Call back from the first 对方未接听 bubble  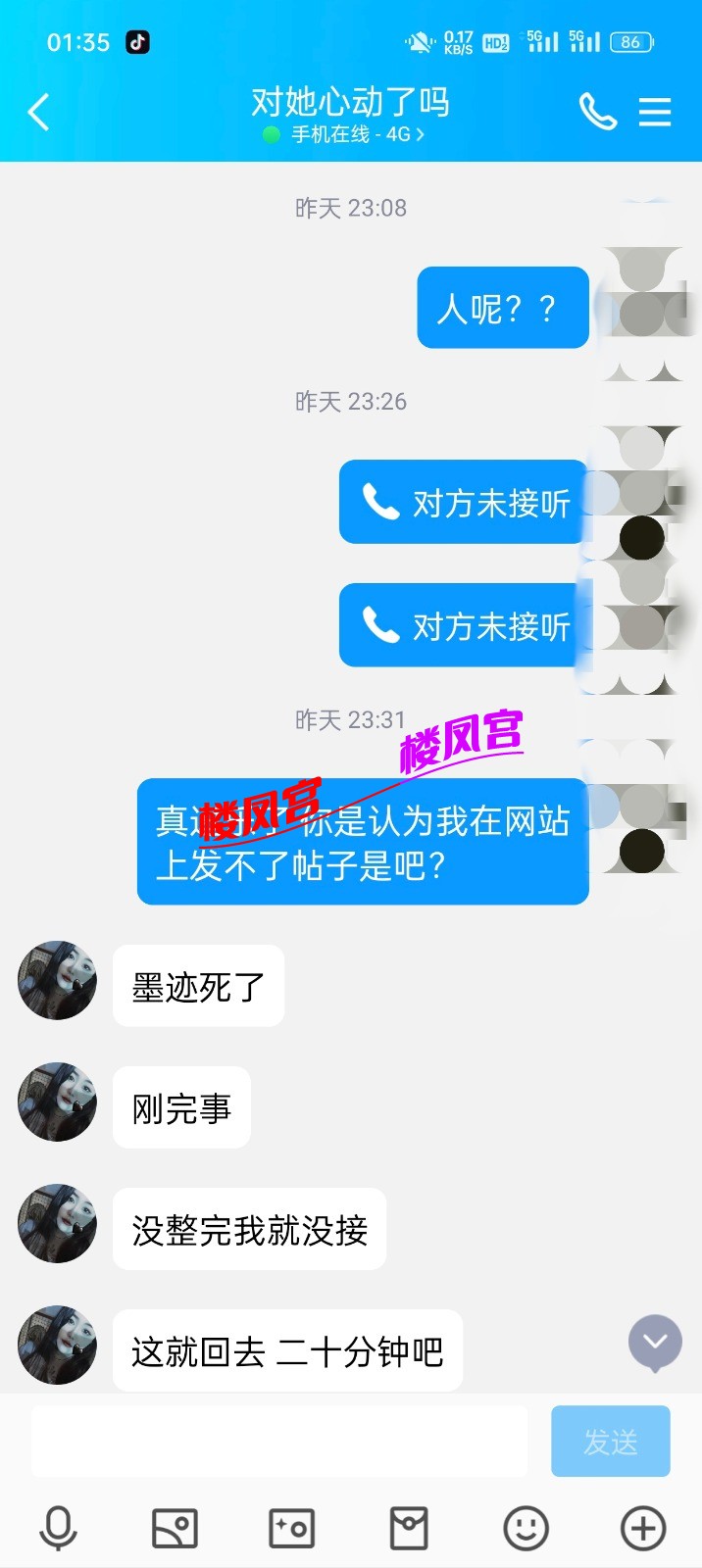click(x=464, y=503)
